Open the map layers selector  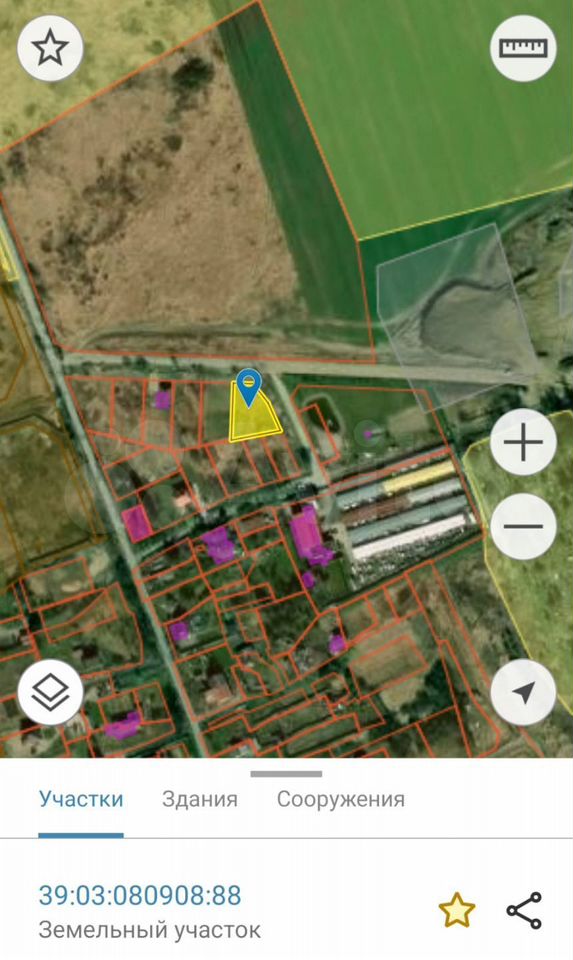[x=50, y=692]
